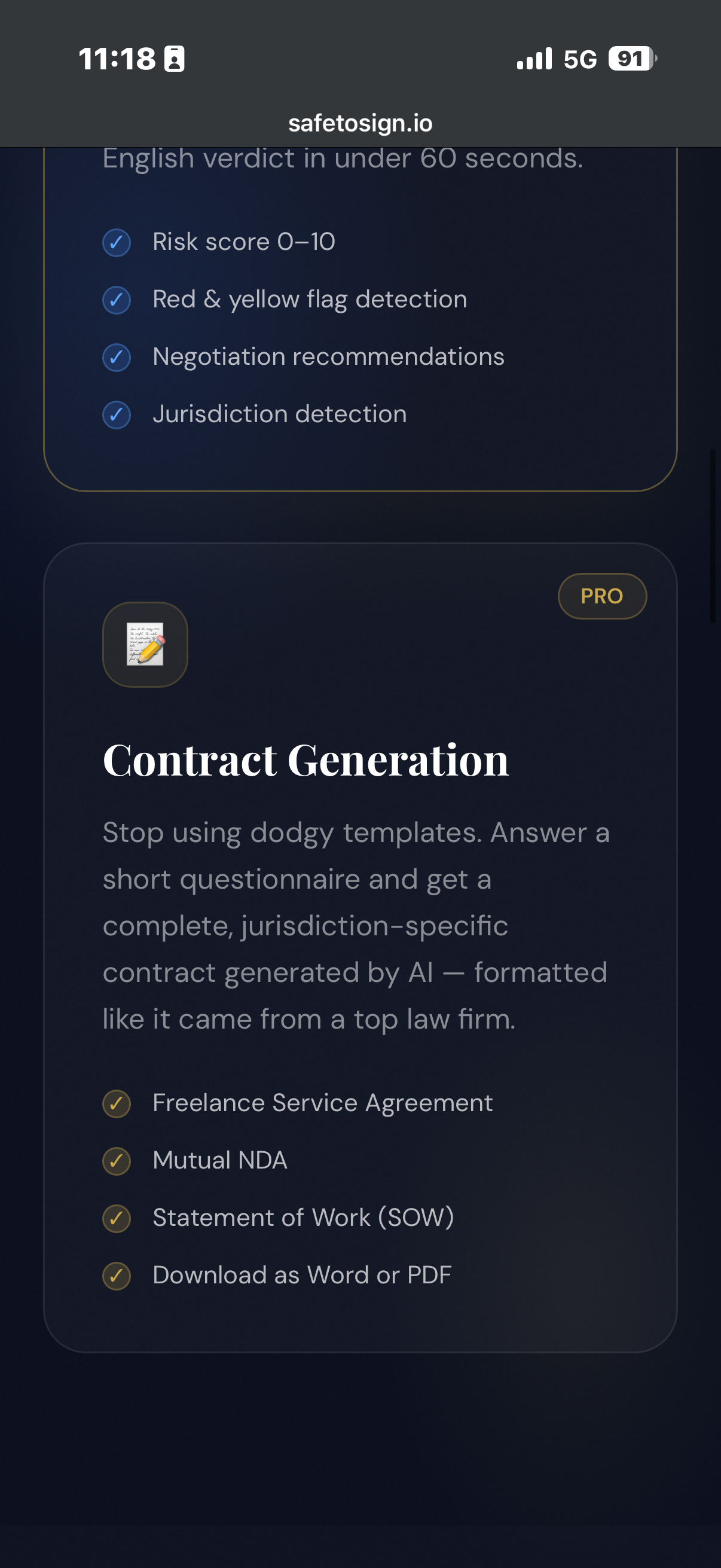Screen dimensions: 721x1568
Task: Click the gold checkmark beside Freelance Service Agreement
Action: pos(116,1103)
